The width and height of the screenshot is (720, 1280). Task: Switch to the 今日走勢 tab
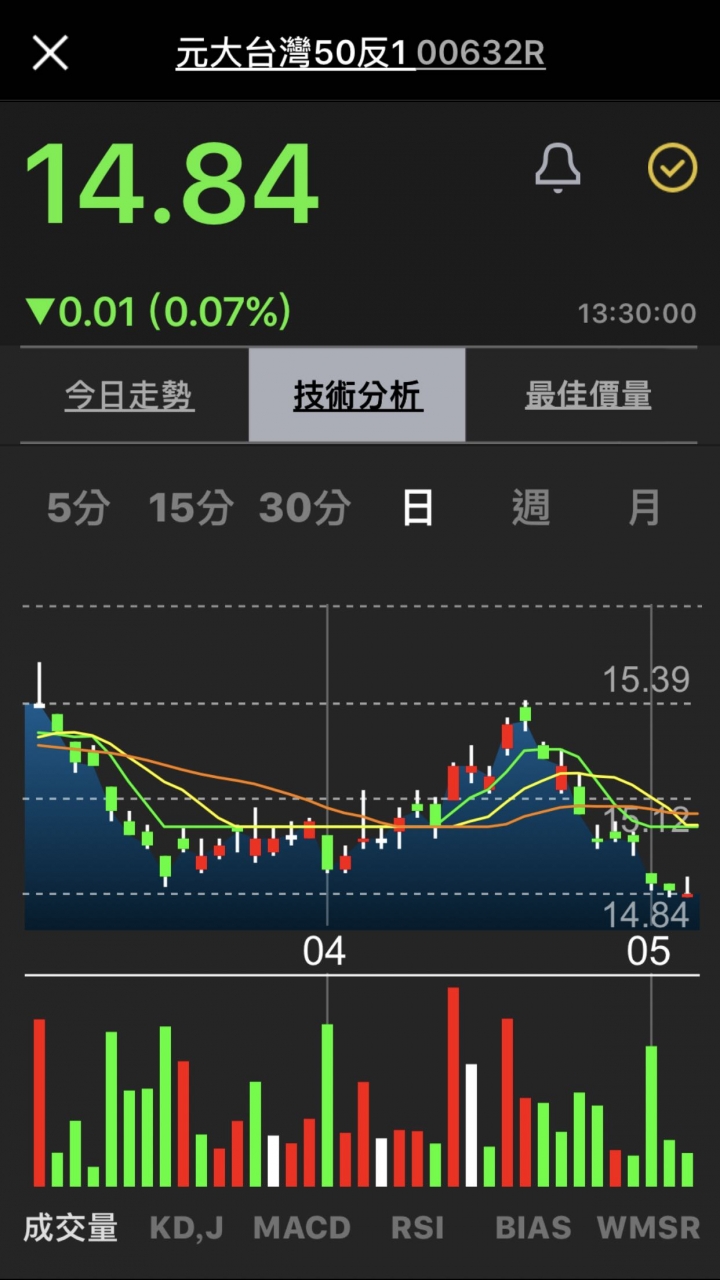pos(130,396)
